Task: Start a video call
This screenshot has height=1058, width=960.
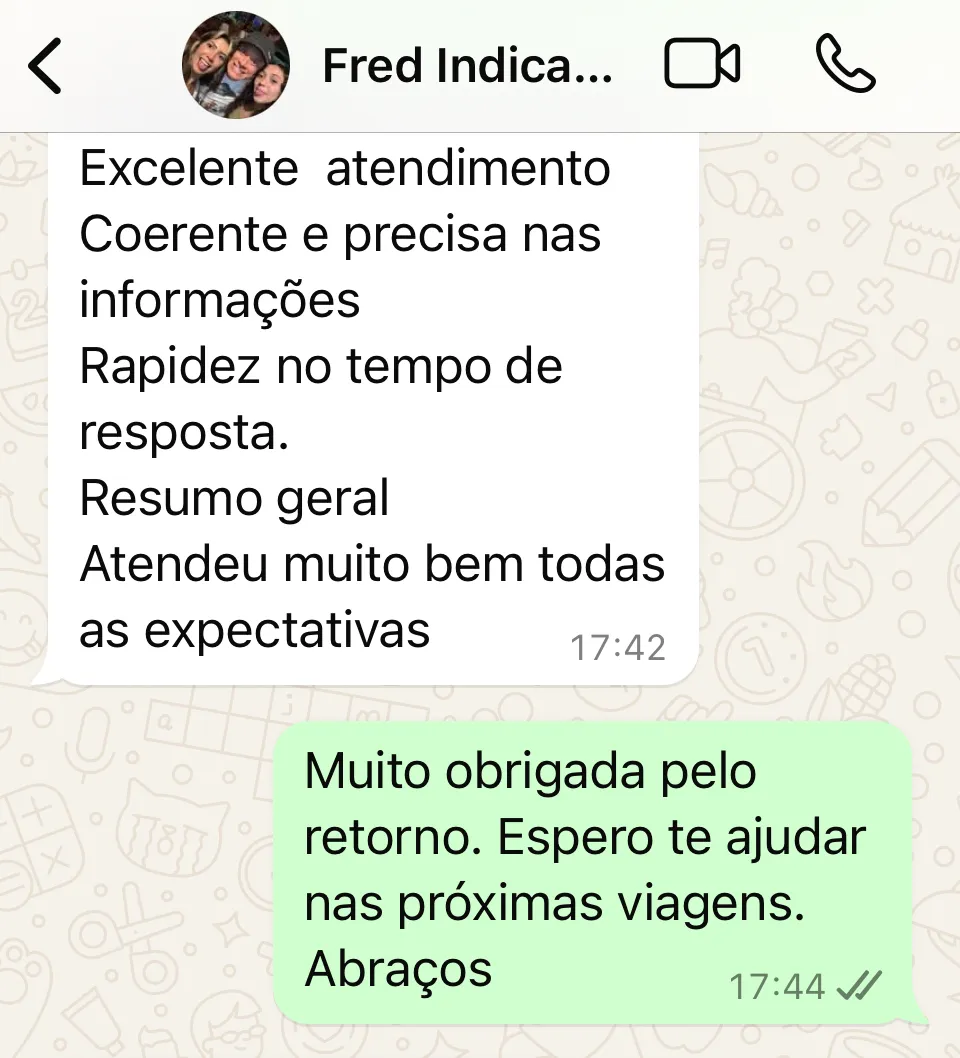Action: click(x=702, y=66)
